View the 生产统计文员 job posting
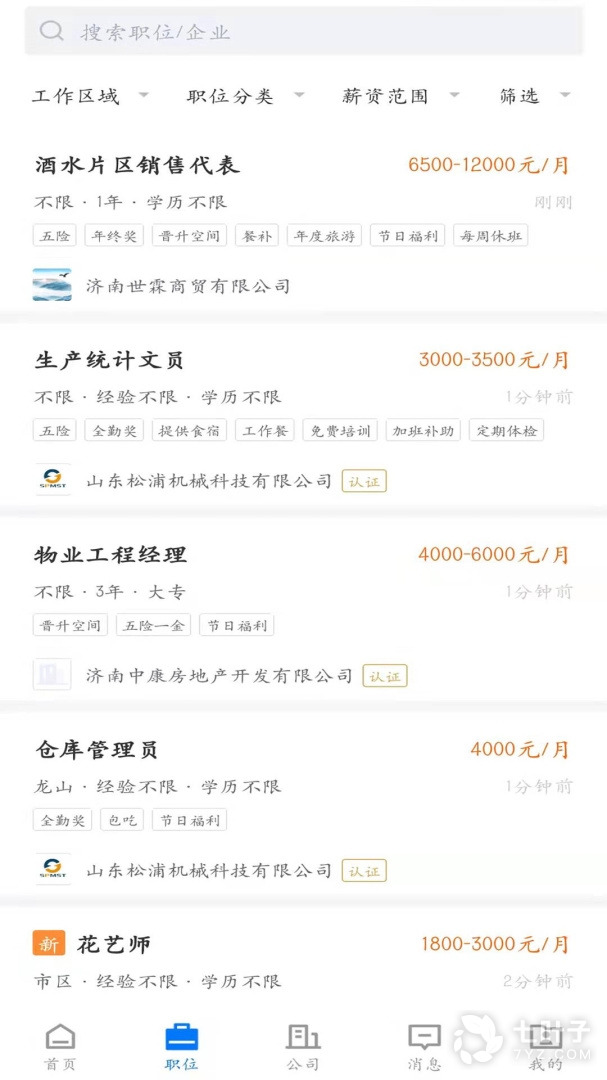The width and height of the screenshot is (607, 1080). pos(110,360)
